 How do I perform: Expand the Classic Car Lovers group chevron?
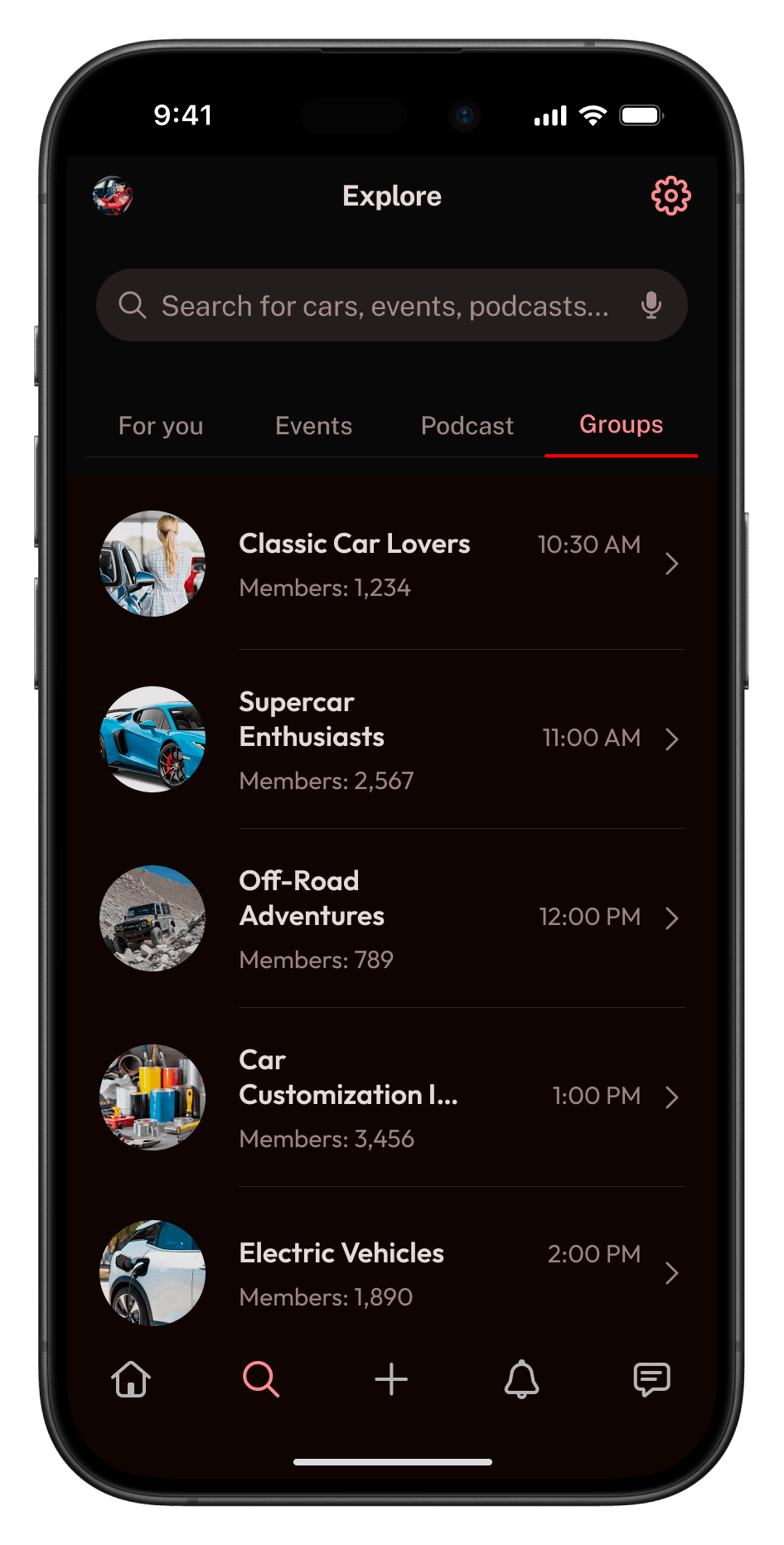click(672, 564)
